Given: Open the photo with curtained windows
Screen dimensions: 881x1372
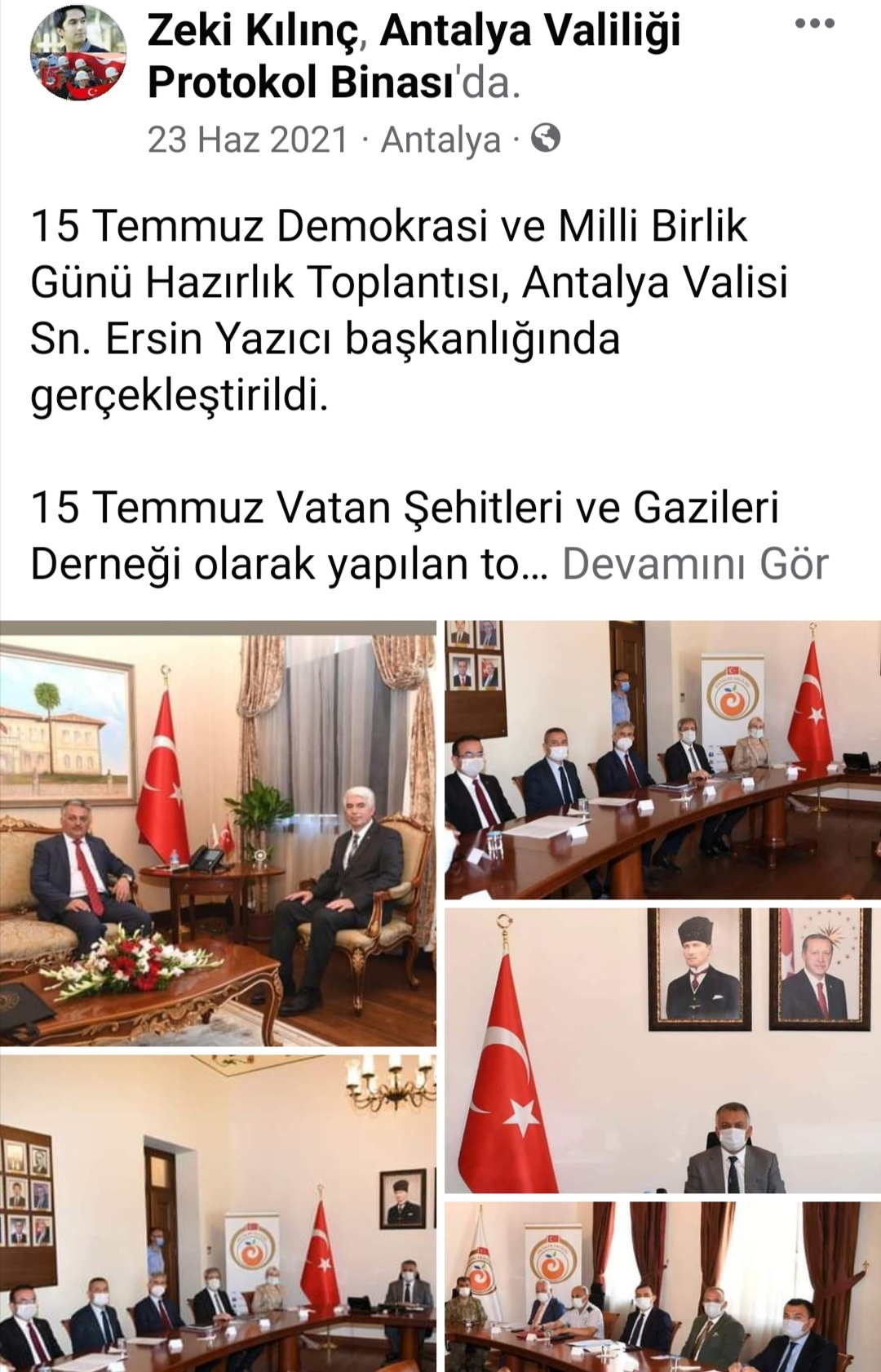Looking at the screenshot, I should [x=662, y=1286].
